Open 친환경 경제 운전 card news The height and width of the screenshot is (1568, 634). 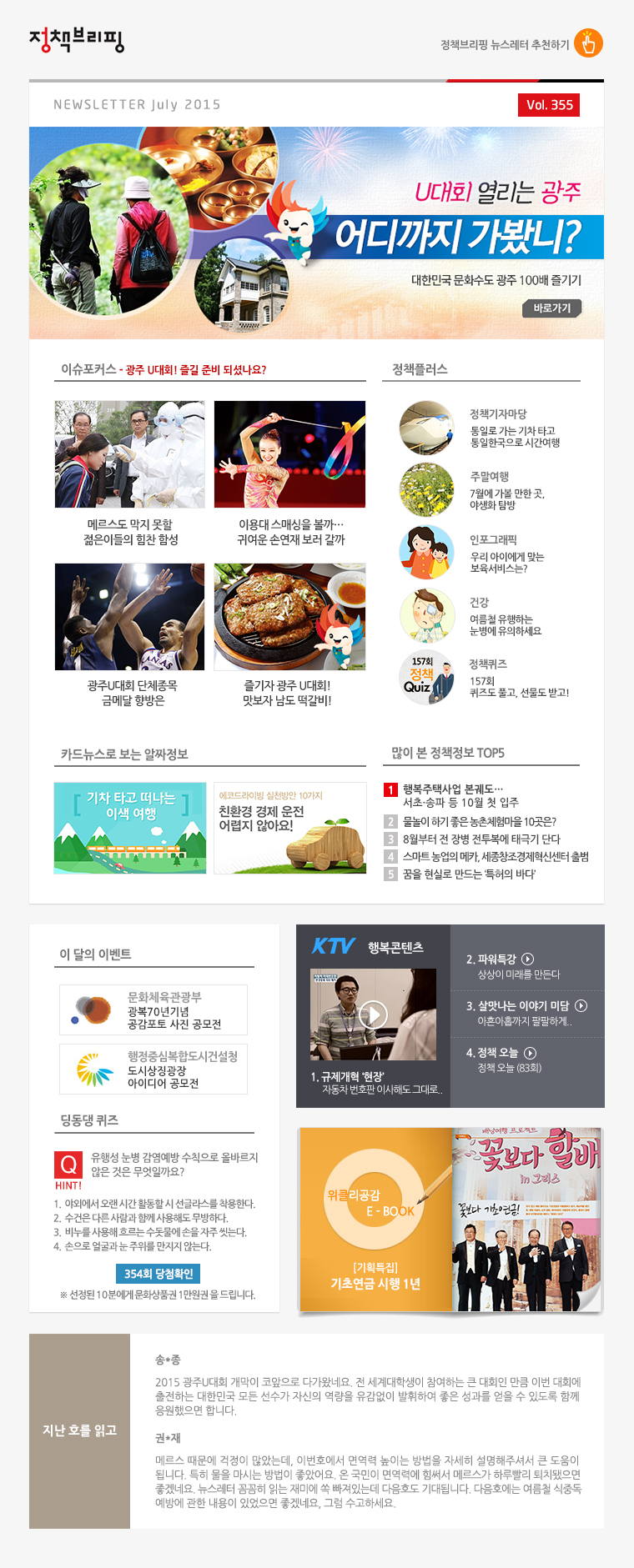(289, 828)
